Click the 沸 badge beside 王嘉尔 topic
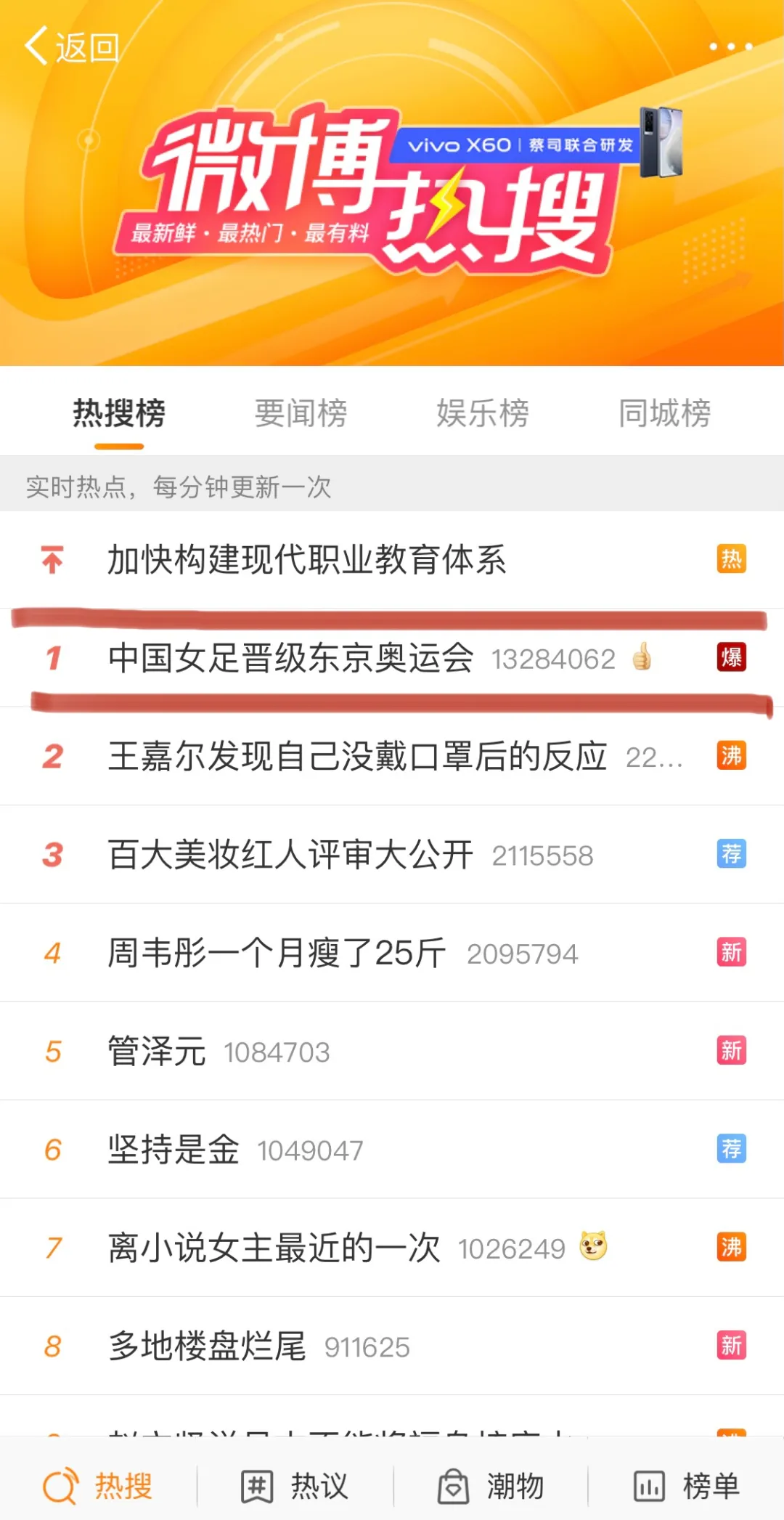This screenshot has height=1520, width=784. click(x=732, y=755)
